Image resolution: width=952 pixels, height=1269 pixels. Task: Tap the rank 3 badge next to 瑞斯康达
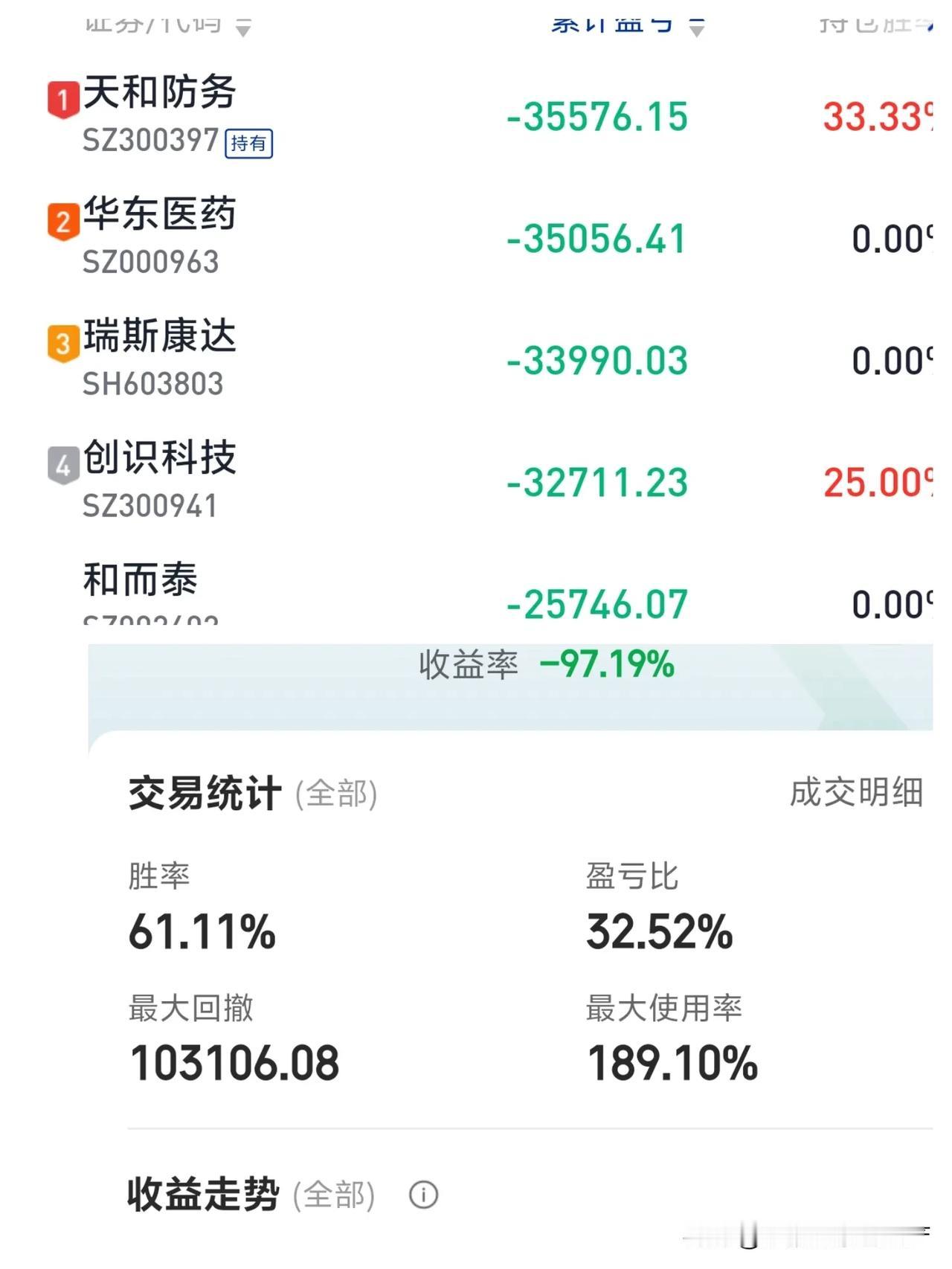click(x=63, y=344)
